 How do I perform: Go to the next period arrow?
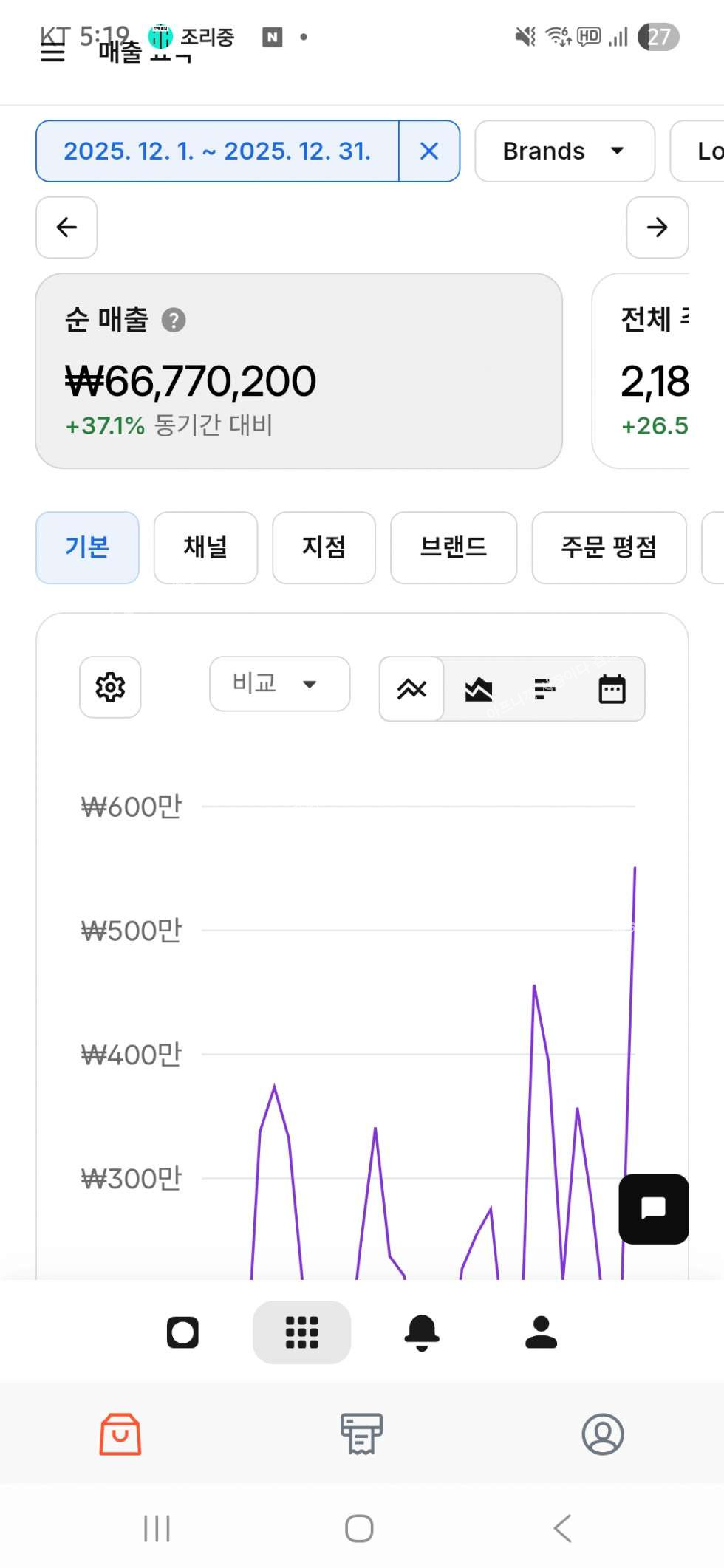657,227
